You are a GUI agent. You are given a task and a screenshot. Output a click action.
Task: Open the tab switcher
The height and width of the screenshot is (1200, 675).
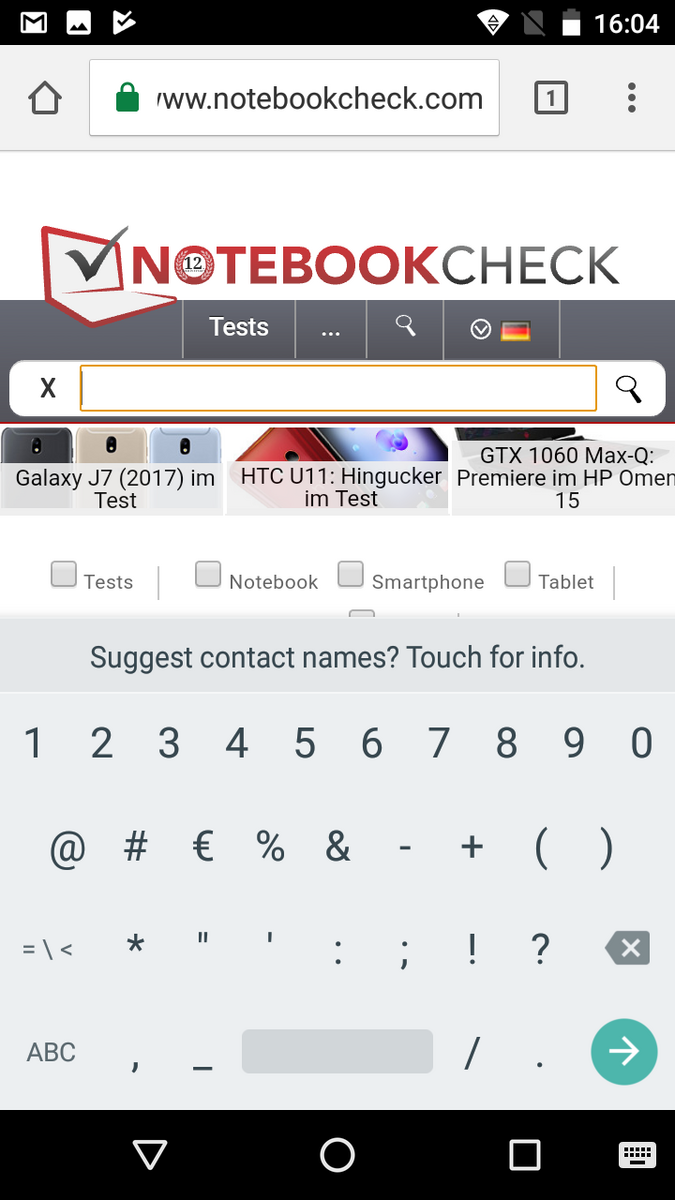point(551,98)
